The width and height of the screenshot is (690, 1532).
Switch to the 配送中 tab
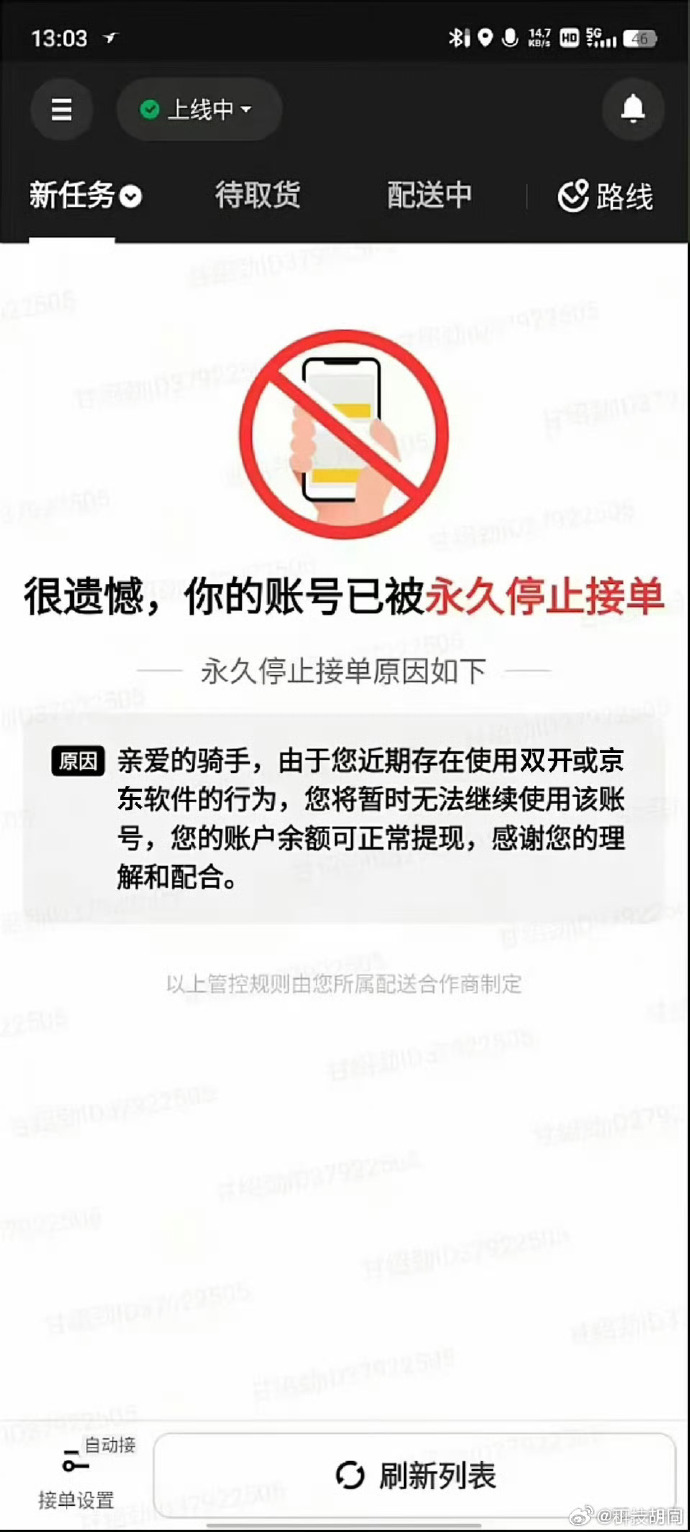click(x=430, y=196)
